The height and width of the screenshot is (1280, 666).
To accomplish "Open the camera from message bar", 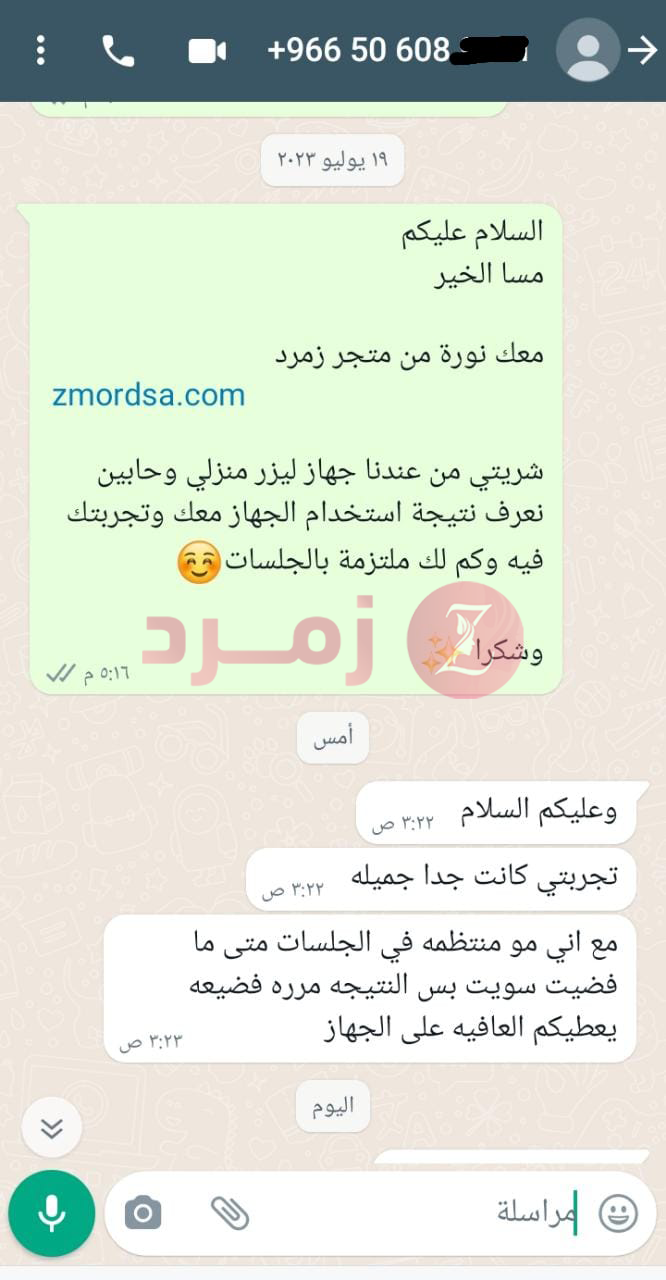I will [143, 1214].
